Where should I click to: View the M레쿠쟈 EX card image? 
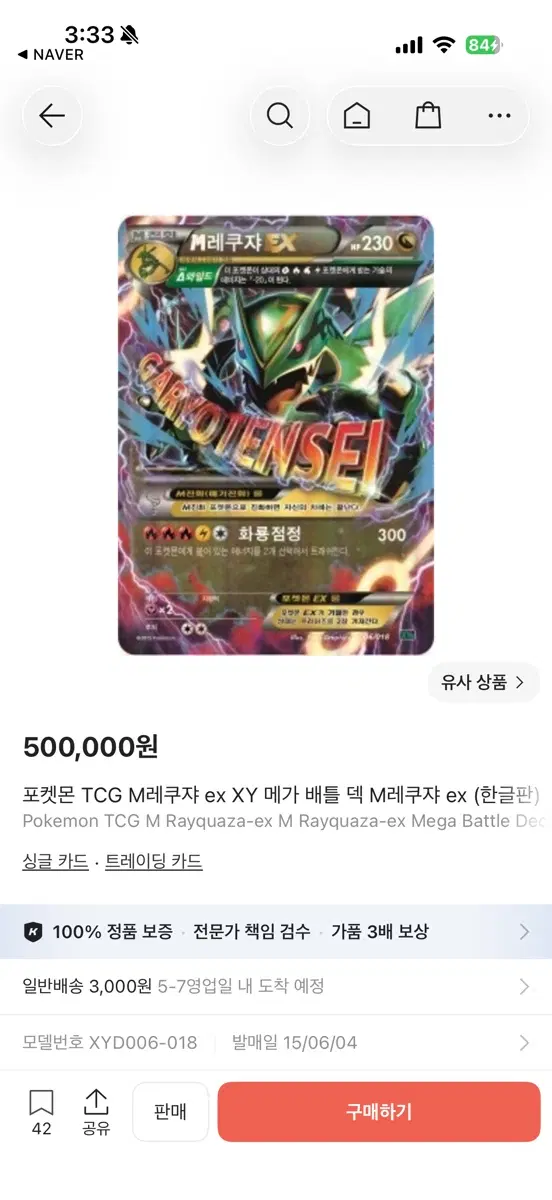coord(276,435)
